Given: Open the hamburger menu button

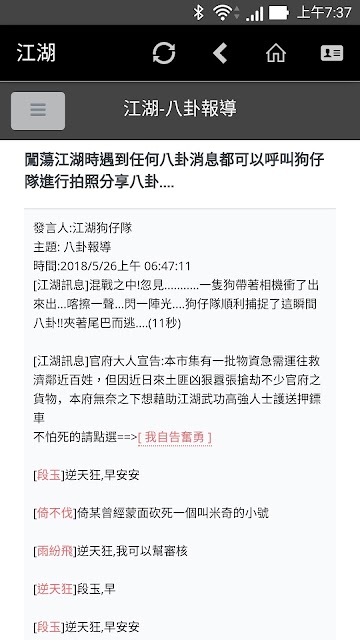Looking at the screenshot, I should point(38,111).
